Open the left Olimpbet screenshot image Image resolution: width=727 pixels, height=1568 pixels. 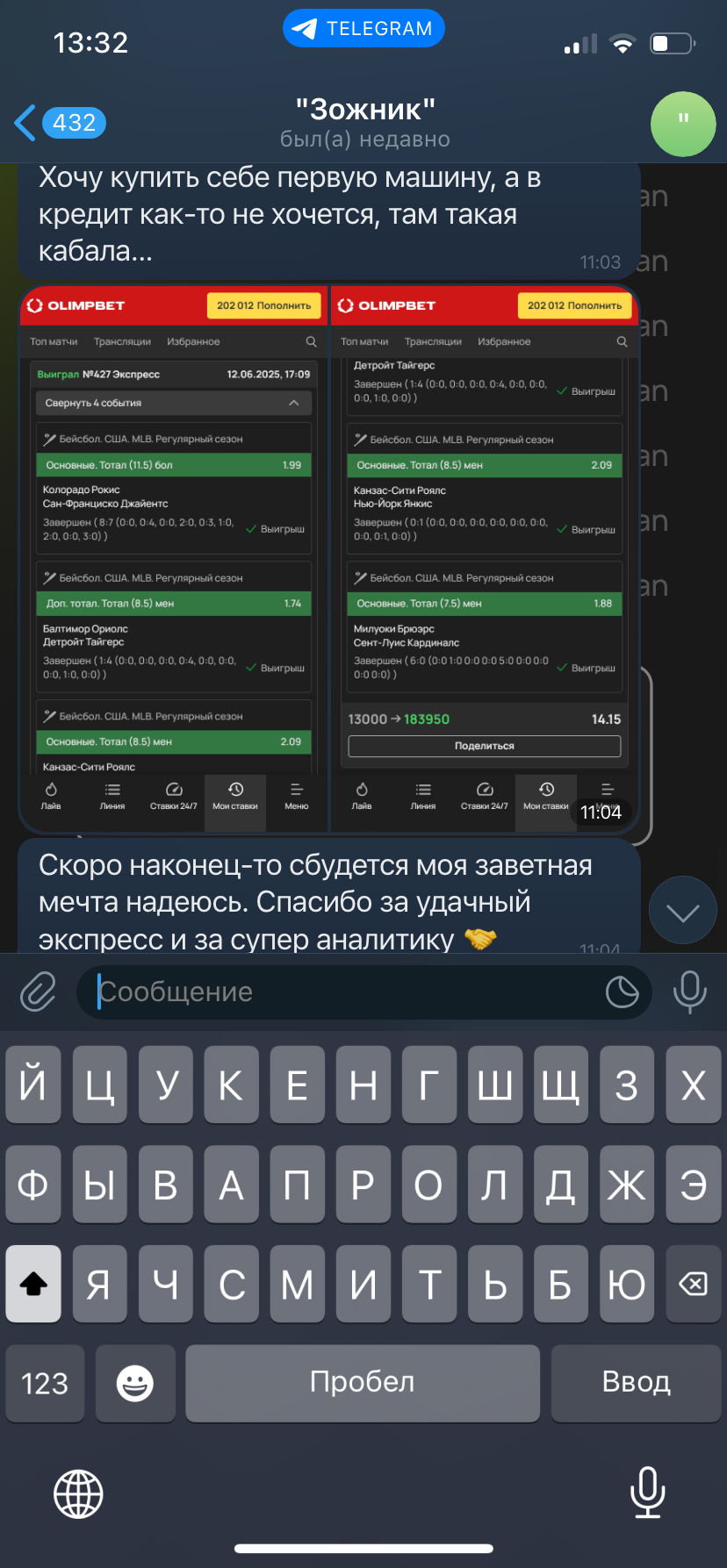coord(174,559)
